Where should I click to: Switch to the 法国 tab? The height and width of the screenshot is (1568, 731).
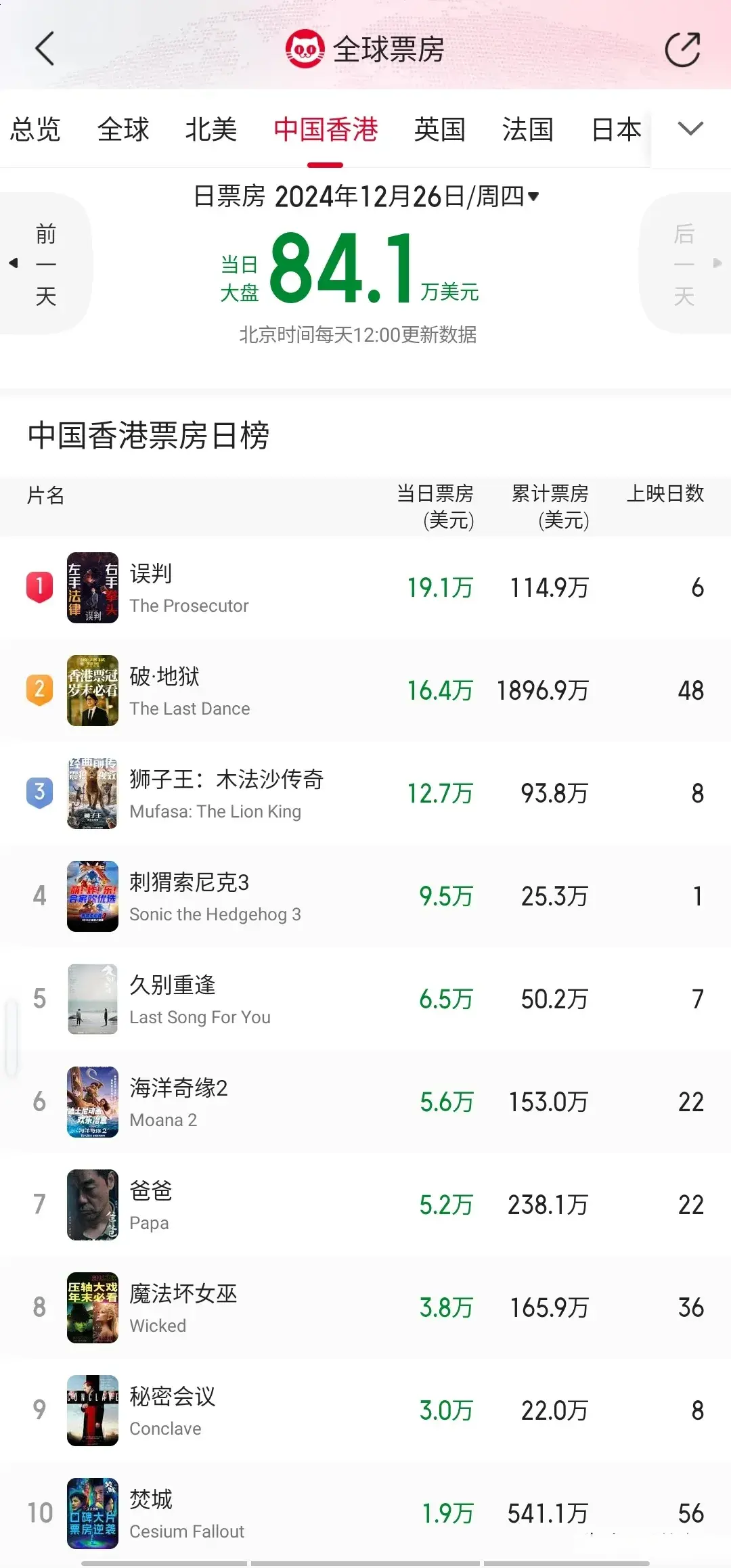528,129
